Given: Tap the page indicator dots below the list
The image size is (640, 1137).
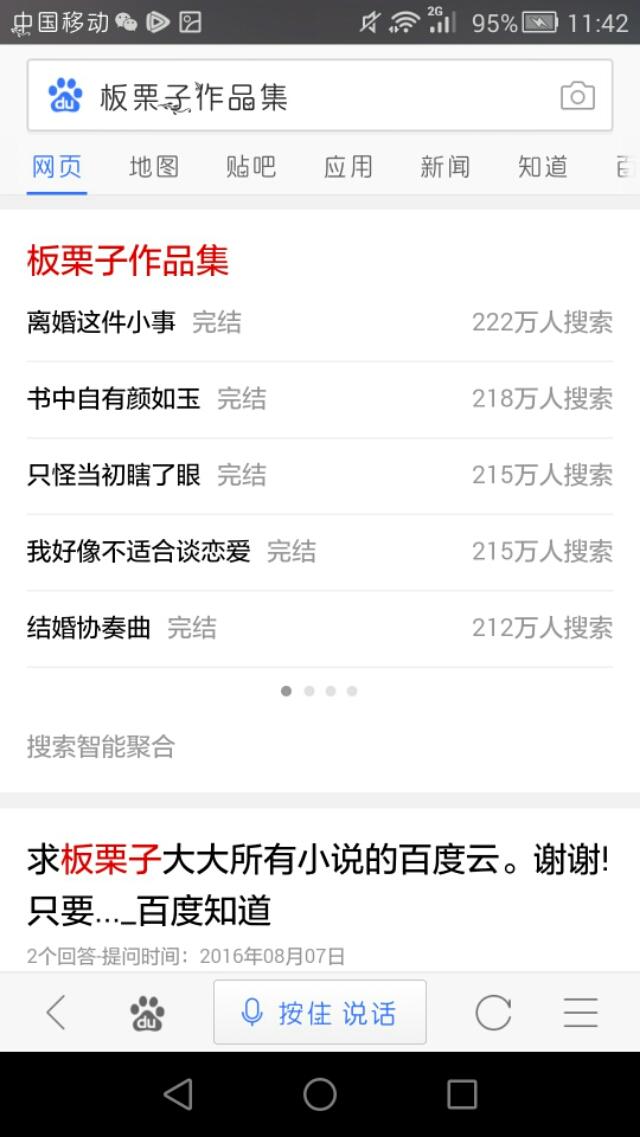Looking at the screenshot, I should click(319, 691).
